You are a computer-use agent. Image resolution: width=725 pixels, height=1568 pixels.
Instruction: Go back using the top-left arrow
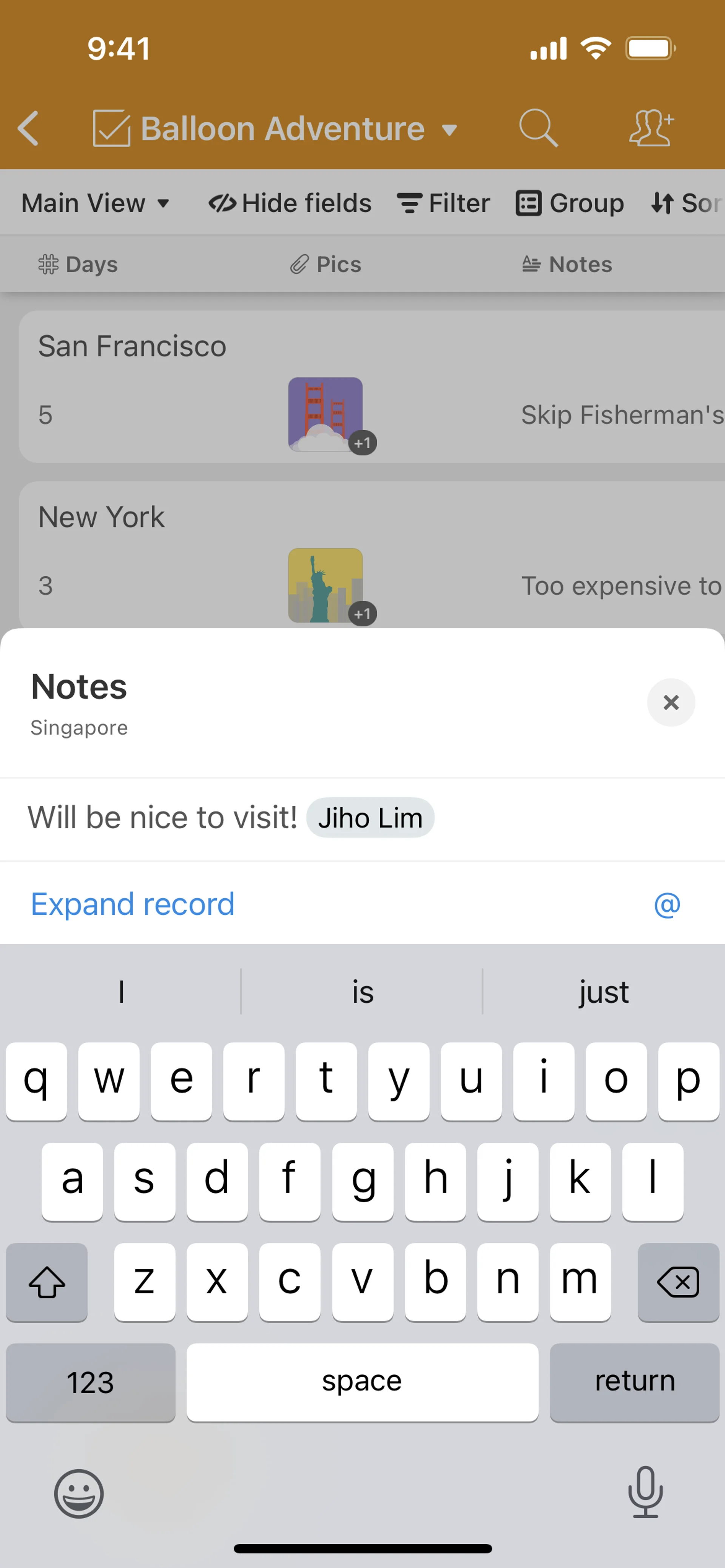click(29, 128)
